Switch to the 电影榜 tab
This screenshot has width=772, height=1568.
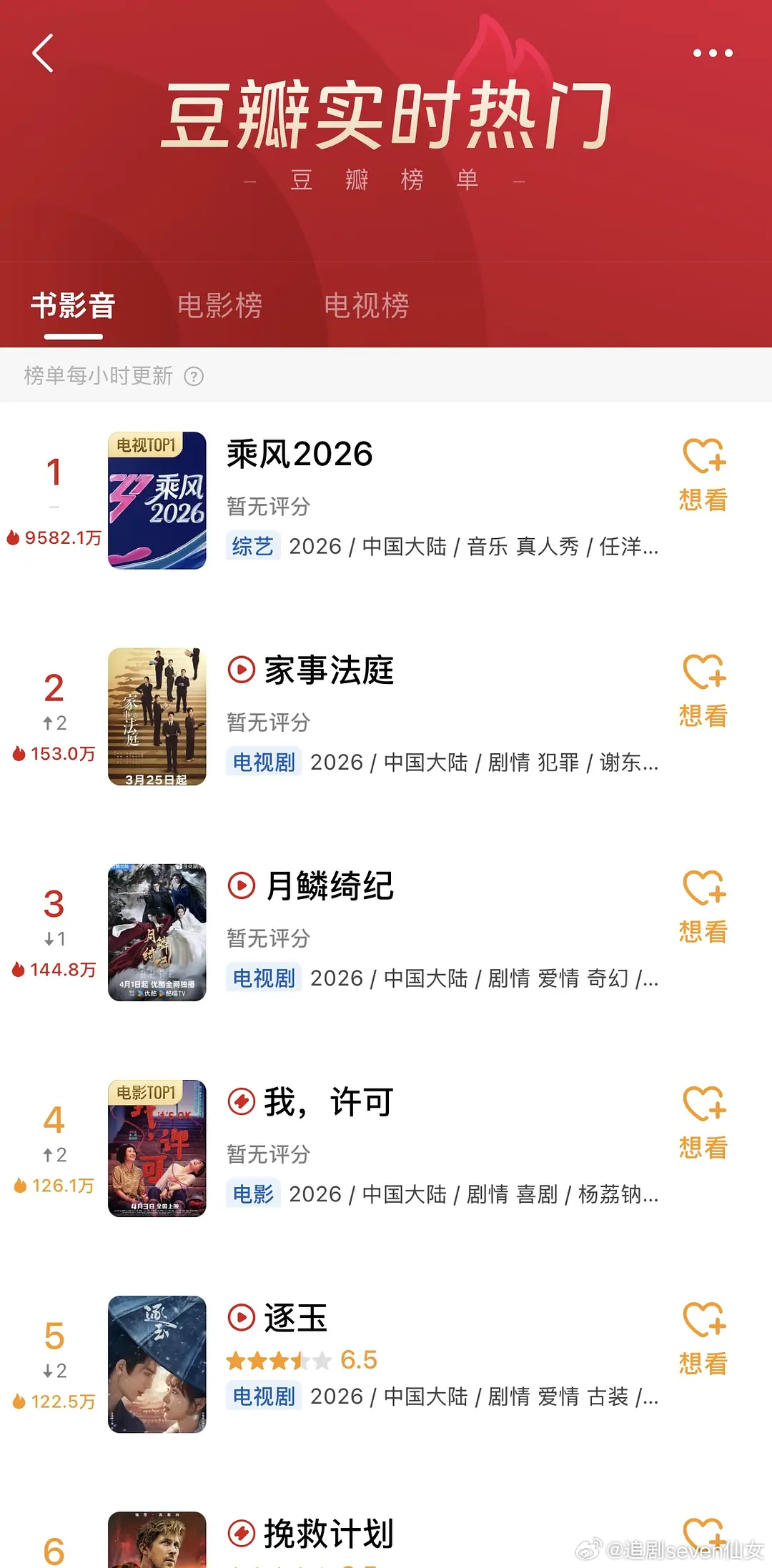(220, 305)
